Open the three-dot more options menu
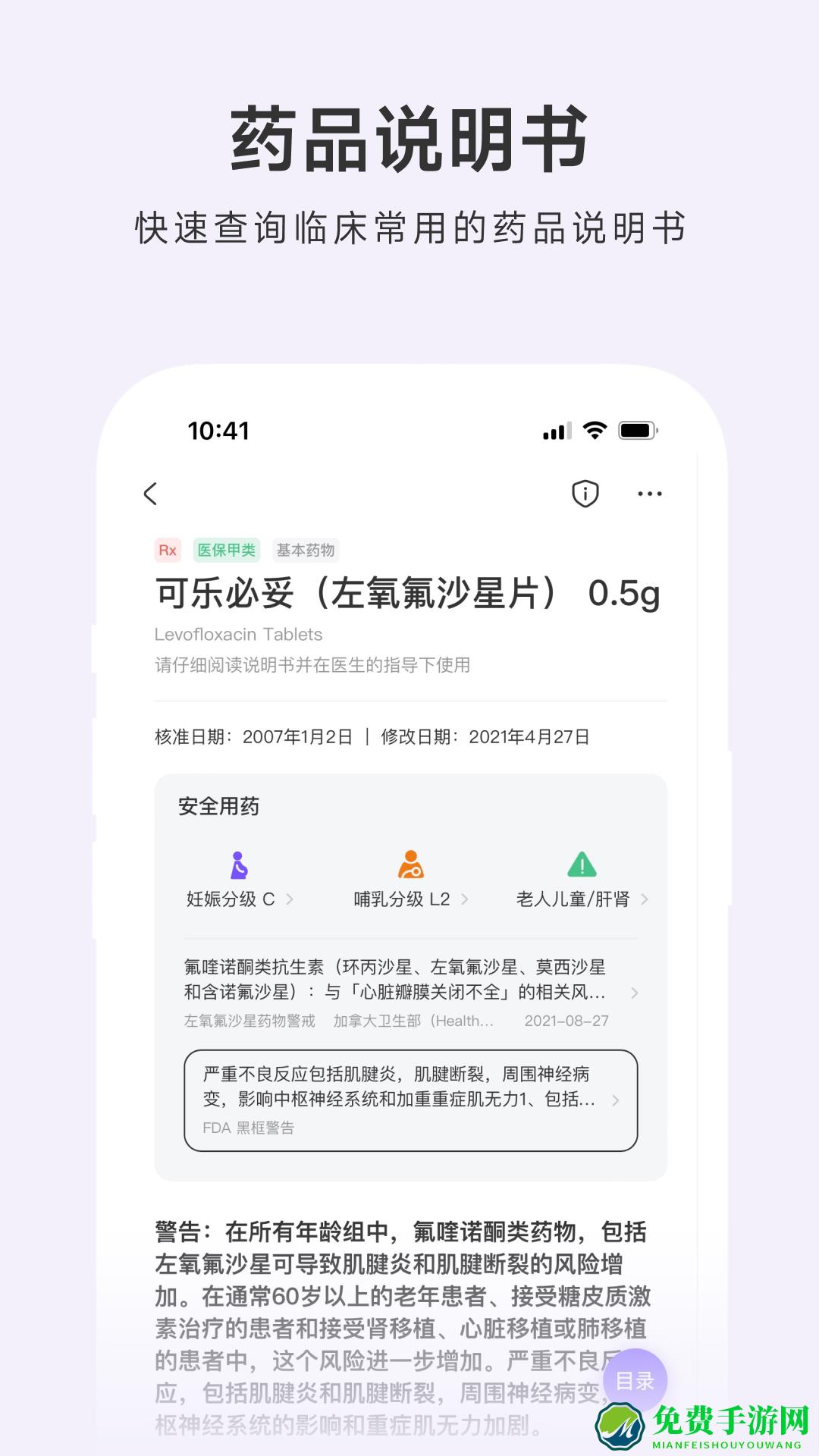 pos(649,494)
